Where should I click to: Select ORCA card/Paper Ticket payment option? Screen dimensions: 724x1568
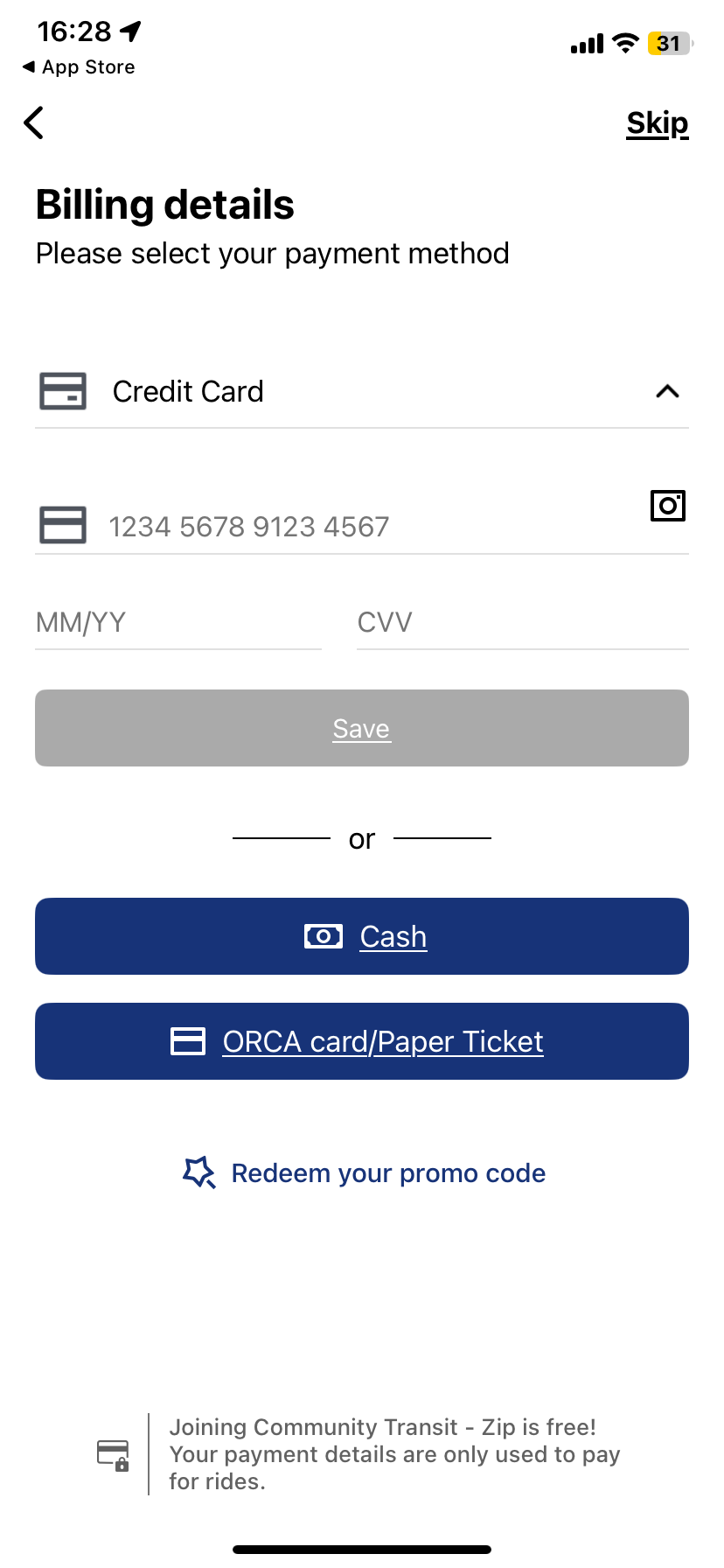pyautogui.click(x=361, y=1041)
